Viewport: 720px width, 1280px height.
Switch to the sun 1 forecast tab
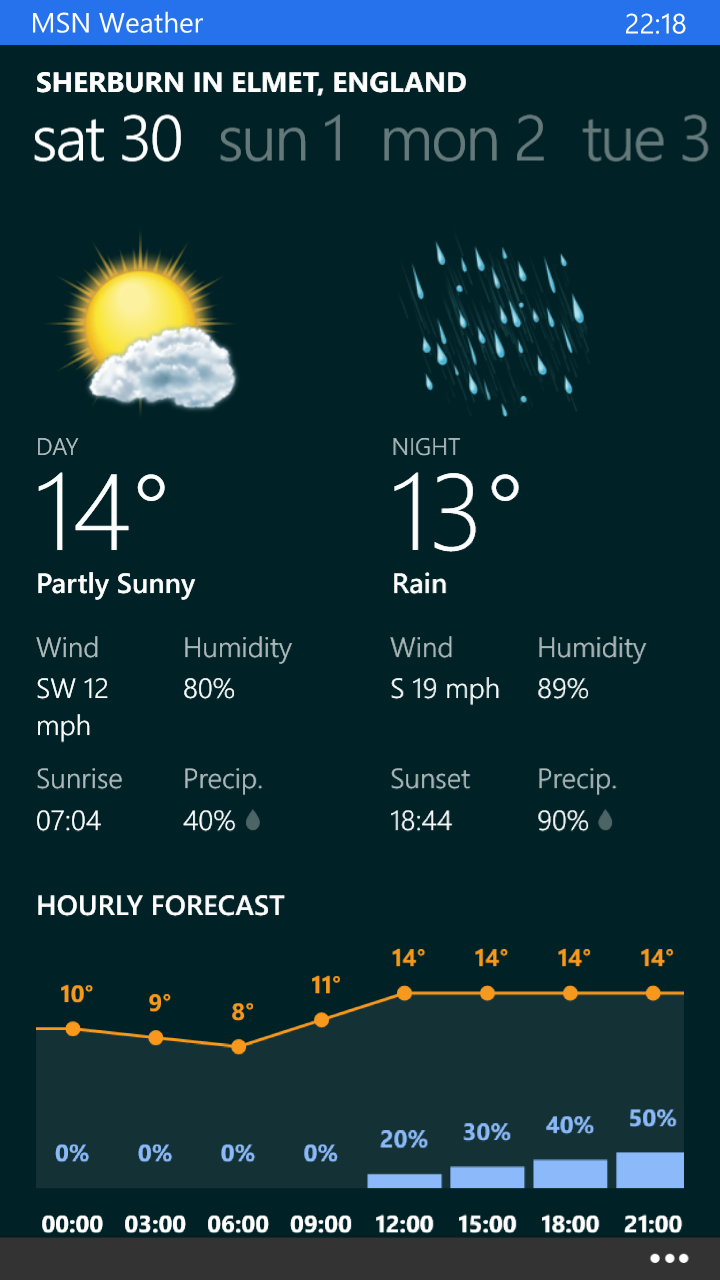coord(282,140)
